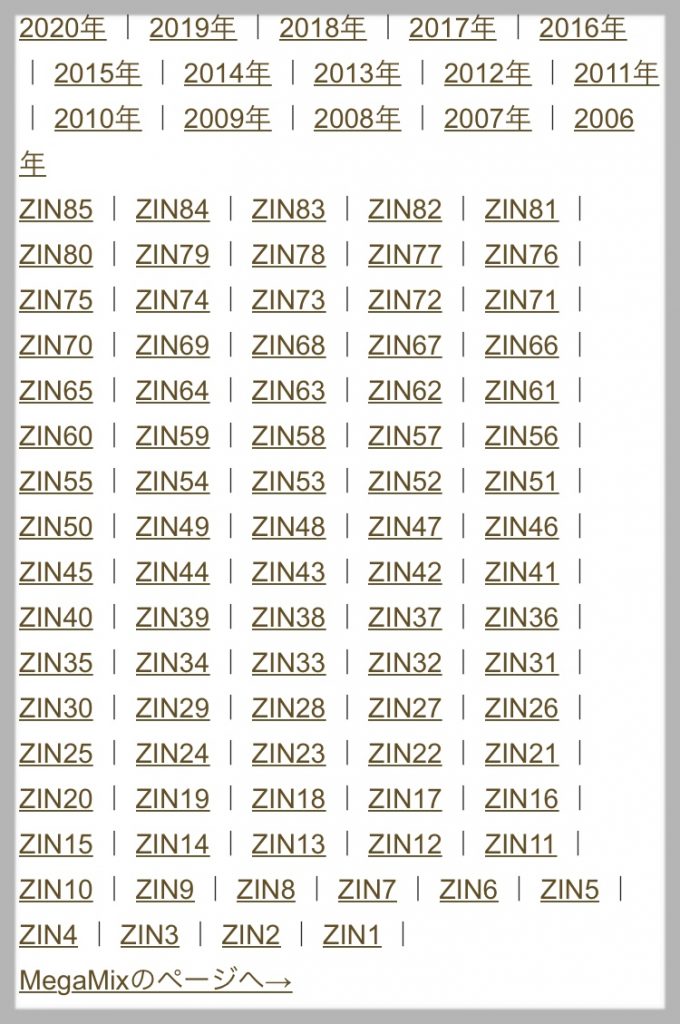Open the ZIN8 link

pyautogui.click(x=265, y=890)
